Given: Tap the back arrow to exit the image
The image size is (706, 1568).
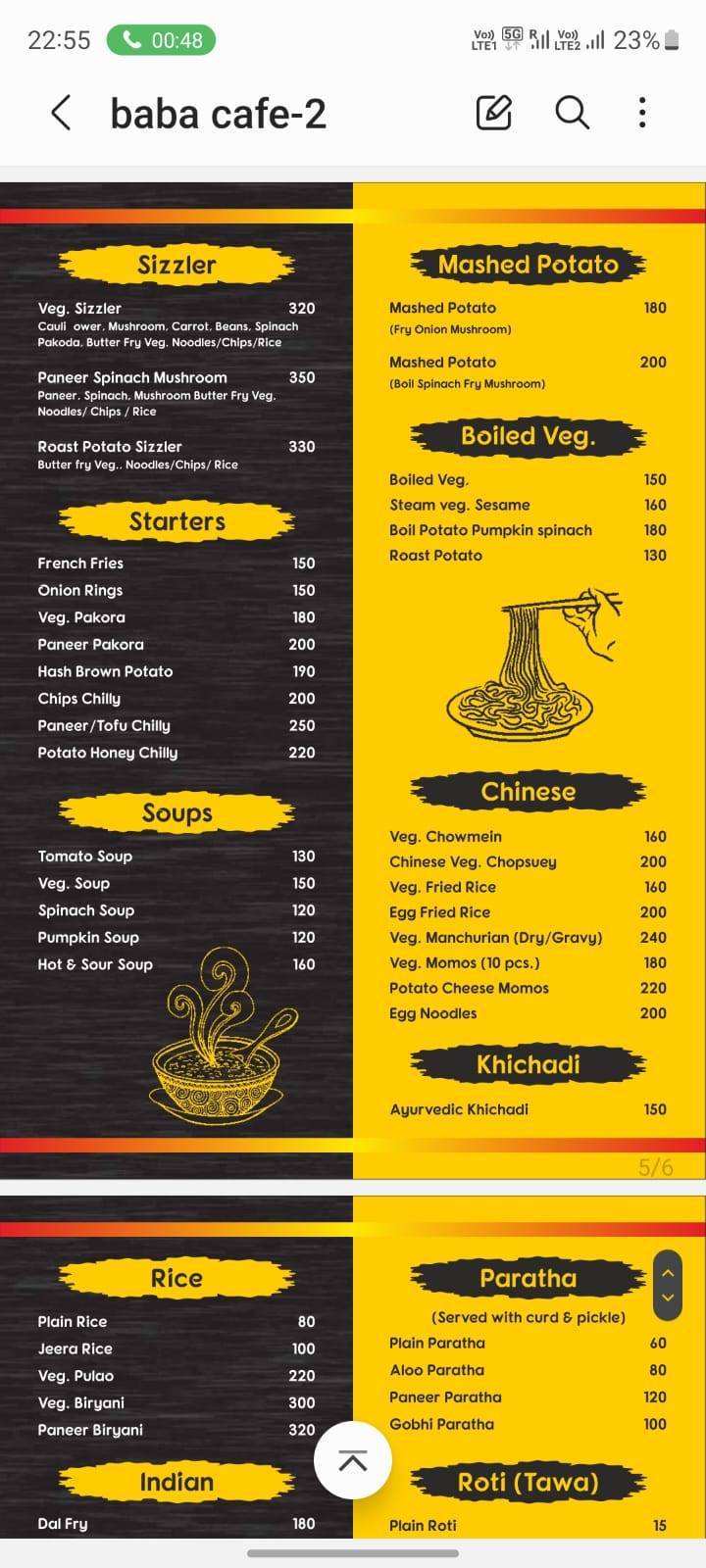Looking at the screenshot, I should [61, 112].
